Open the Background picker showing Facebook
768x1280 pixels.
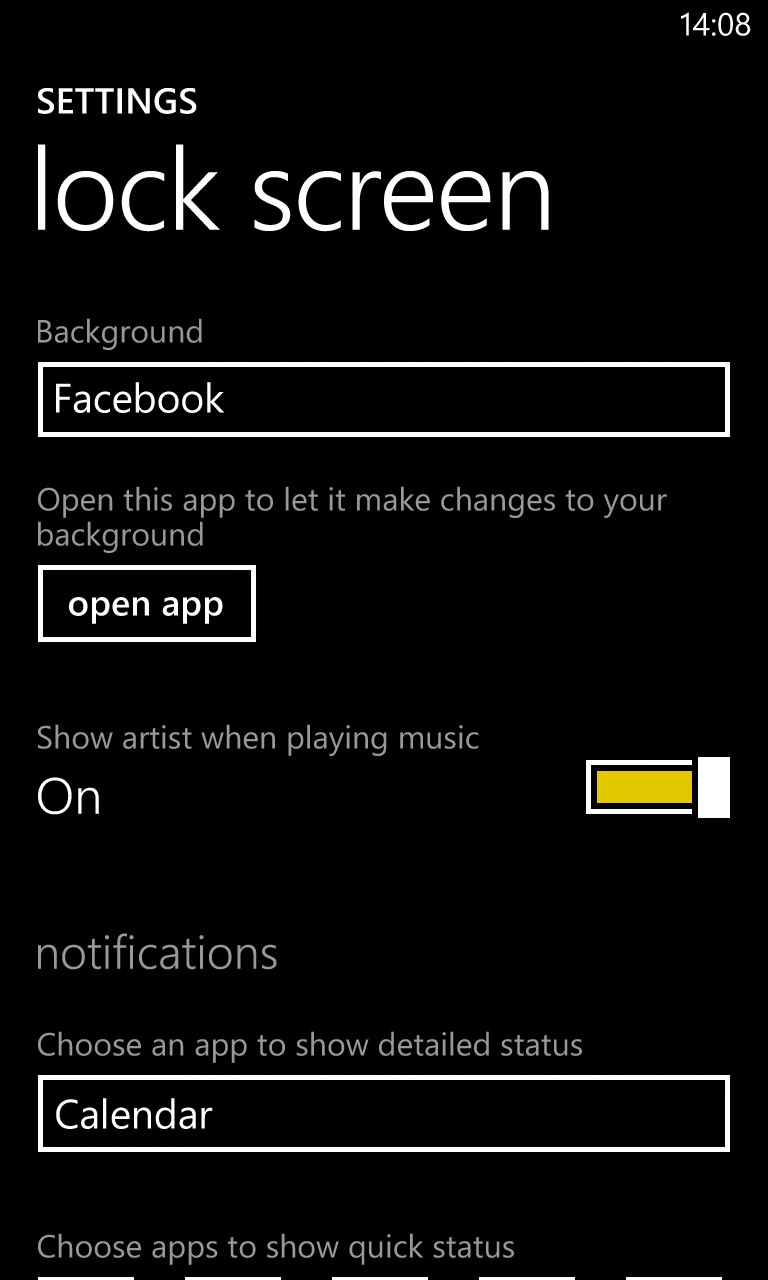[384, 400]
